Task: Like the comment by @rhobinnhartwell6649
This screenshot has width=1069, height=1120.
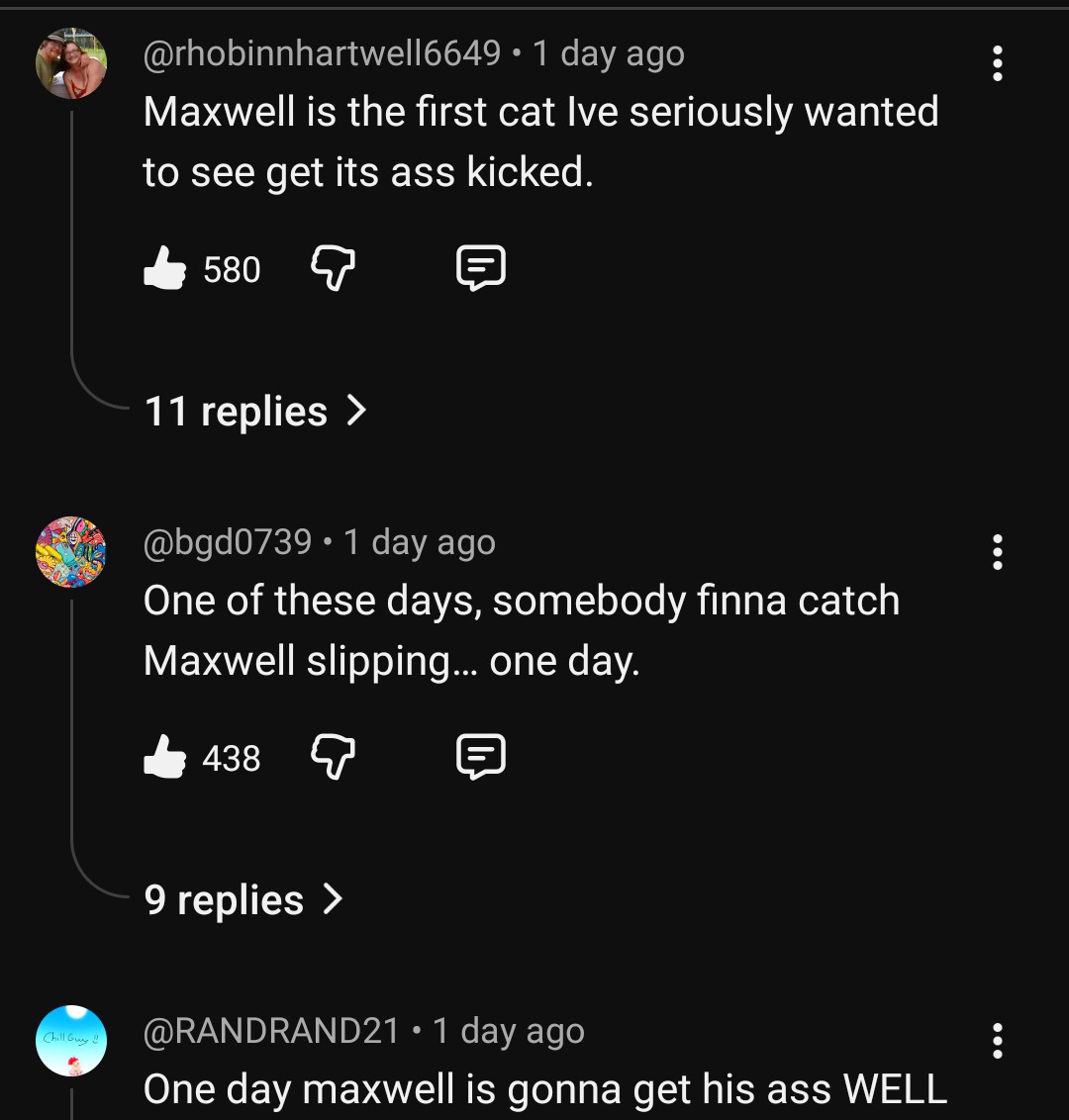Action: tap(165, 268)
